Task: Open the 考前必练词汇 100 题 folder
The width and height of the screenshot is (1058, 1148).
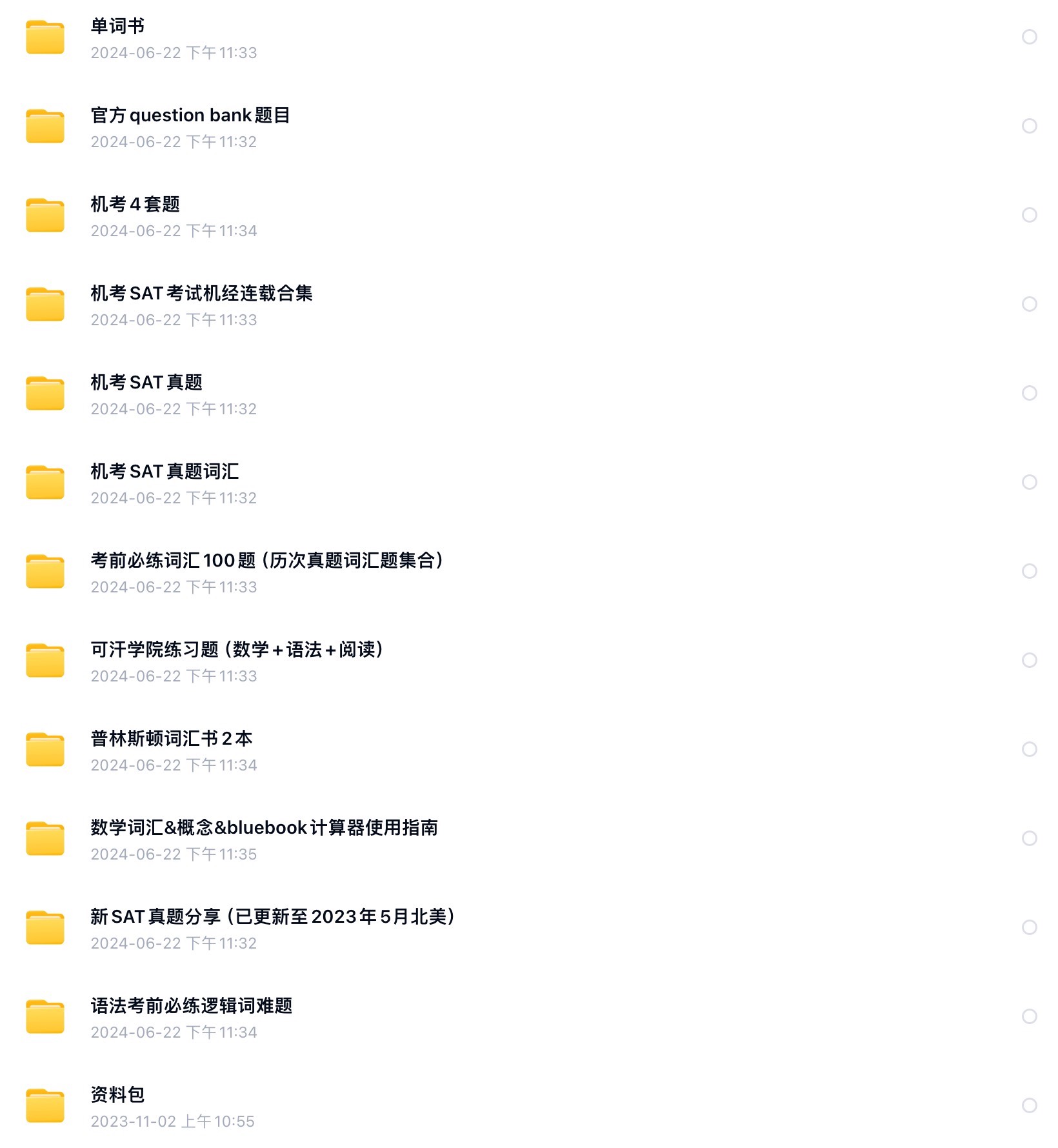Action: pyautogui.click(x=266, y=561)
